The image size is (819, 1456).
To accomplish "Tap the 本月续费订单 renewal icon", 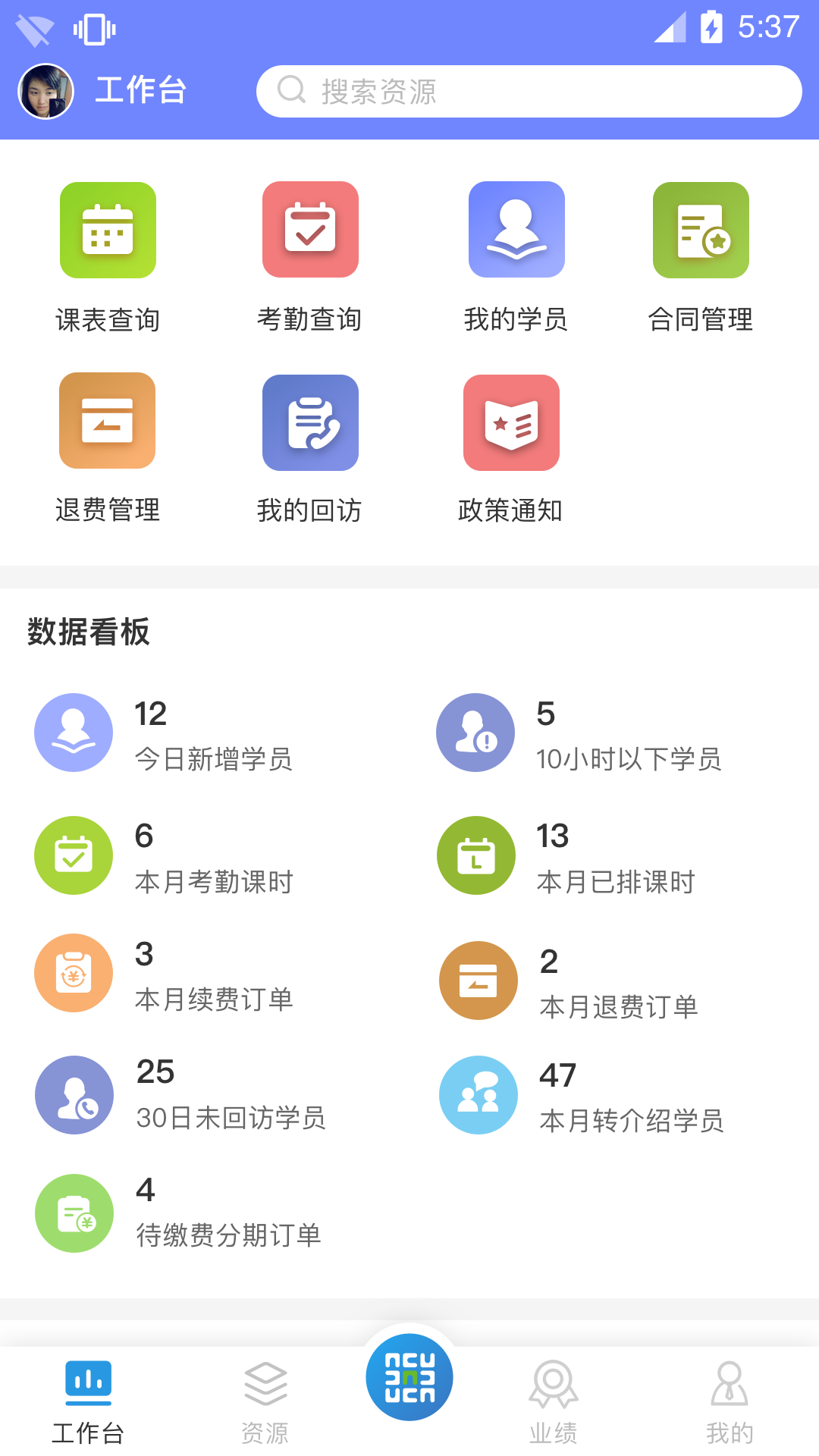I will [x=74, y=972].
